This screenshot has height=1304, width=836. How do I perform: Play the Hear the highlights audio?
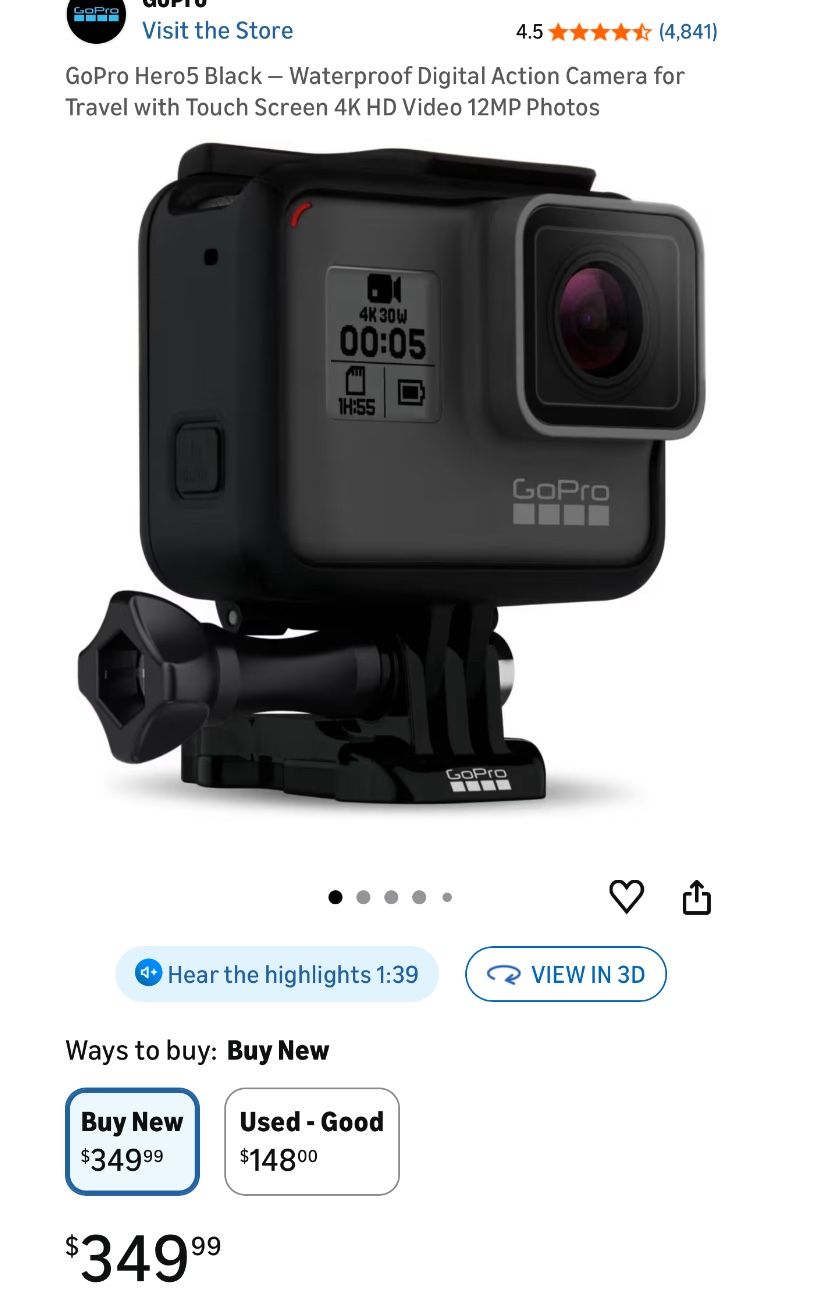(277, 973)
